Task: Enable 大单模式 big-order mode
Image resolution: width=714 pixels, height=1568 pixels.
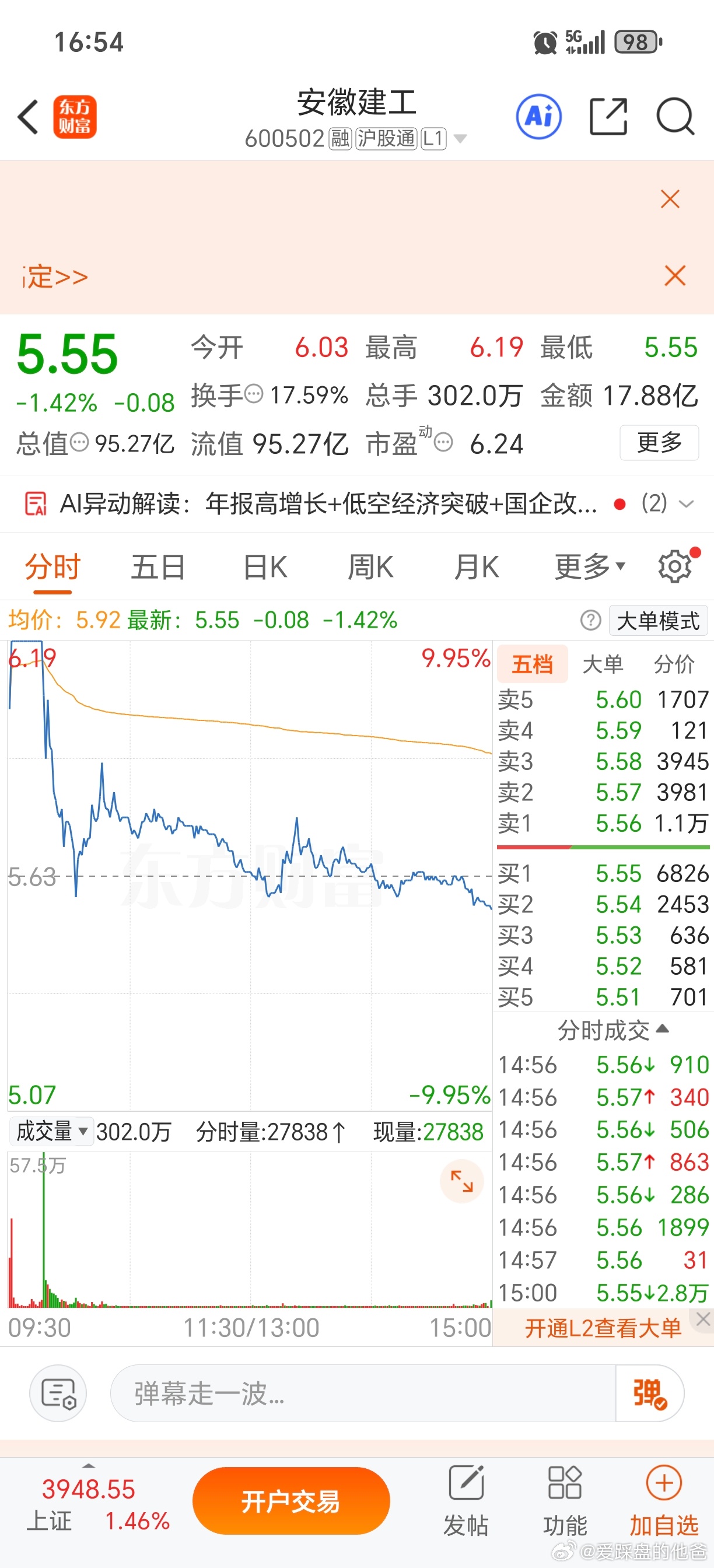Action: [658, 619]
